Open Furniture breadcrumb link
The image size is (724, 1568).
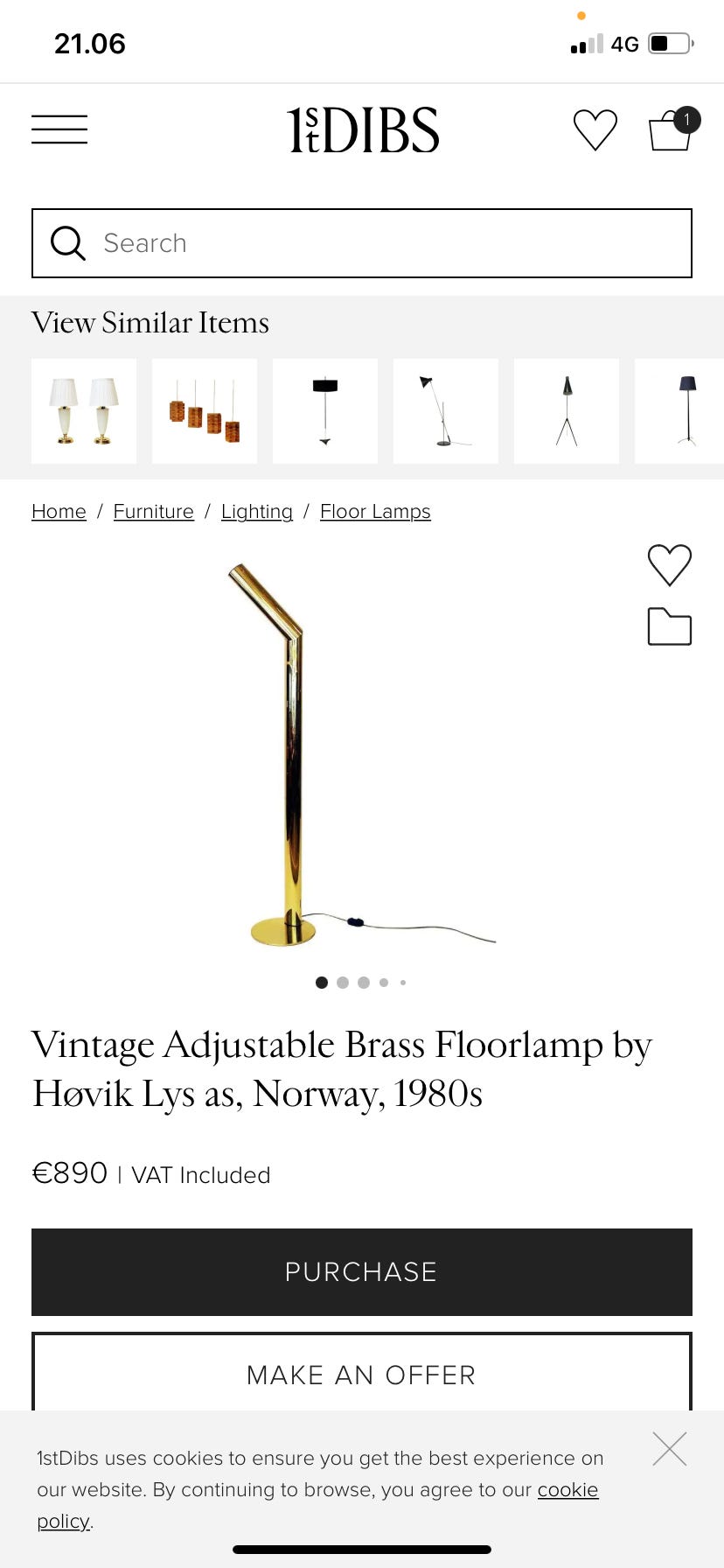click(154, 511)
